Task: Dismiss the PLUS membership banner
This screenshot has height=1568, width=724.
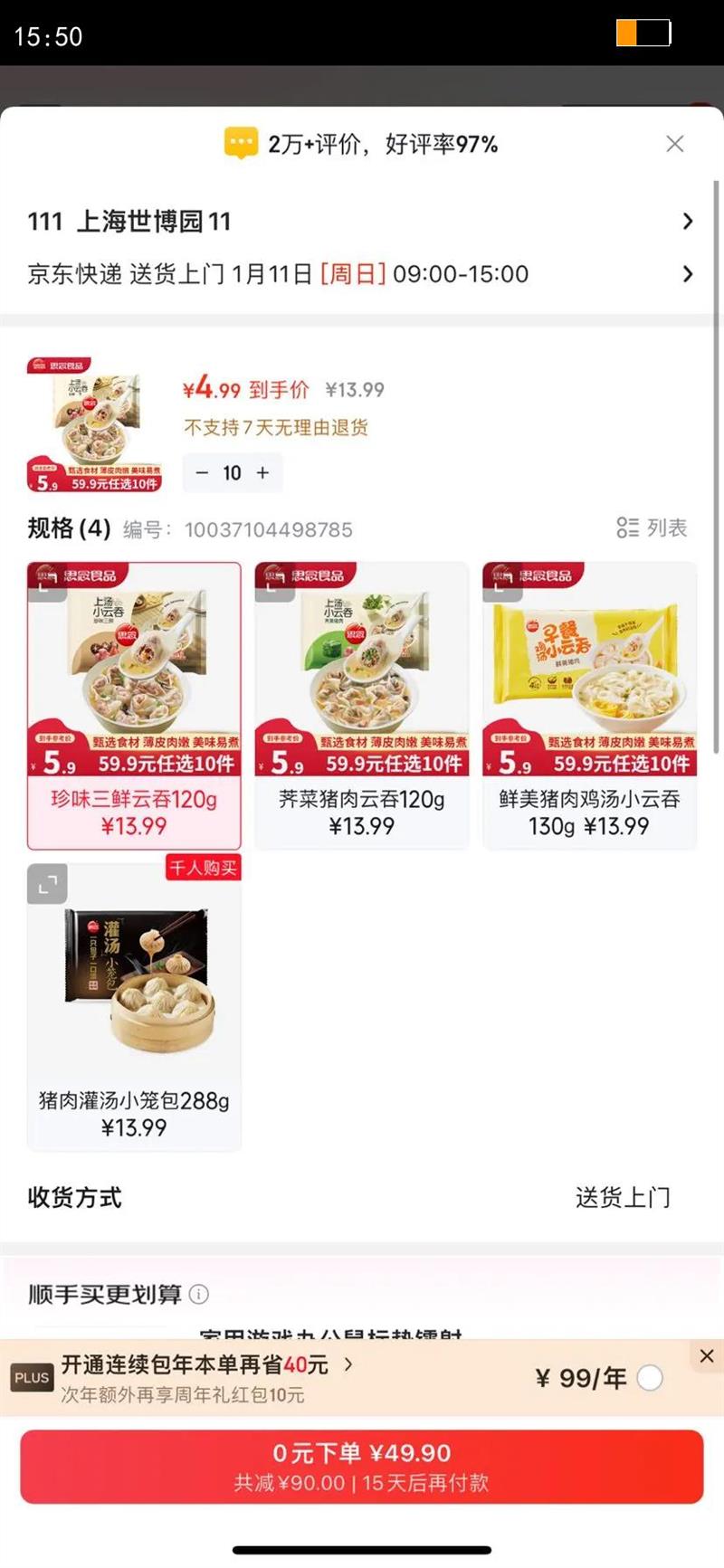Action: click(x=707, y=1356)
